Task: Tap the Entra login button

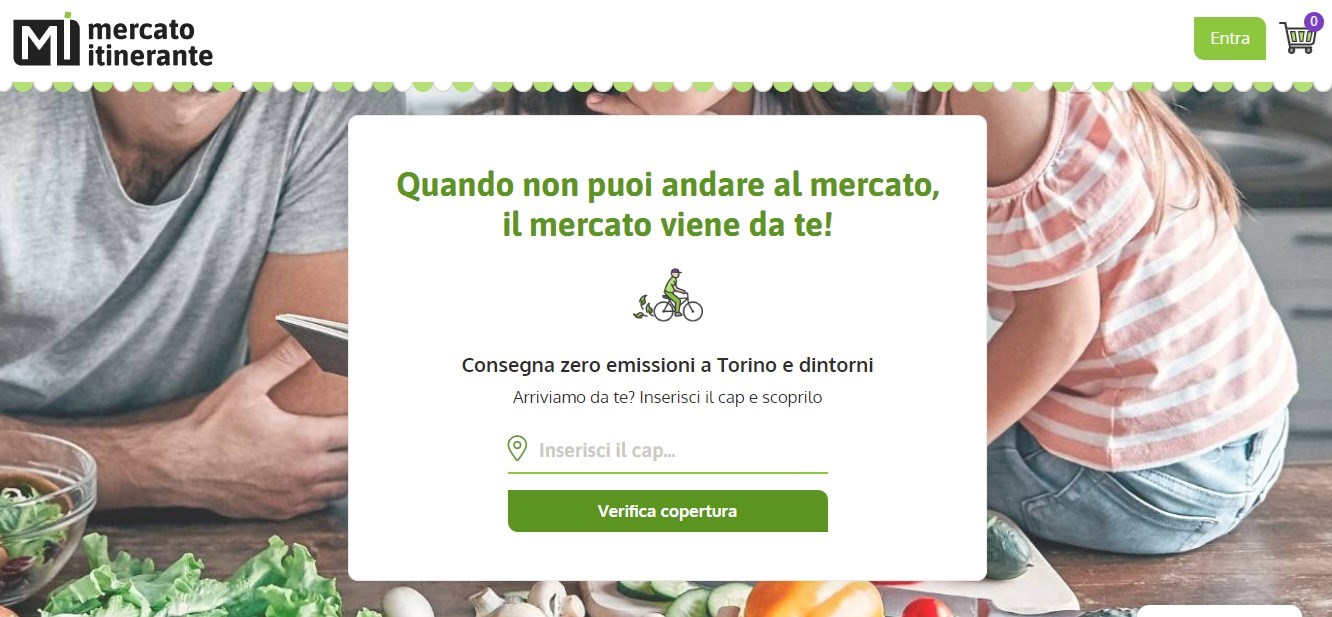Action: [1229, 38]
